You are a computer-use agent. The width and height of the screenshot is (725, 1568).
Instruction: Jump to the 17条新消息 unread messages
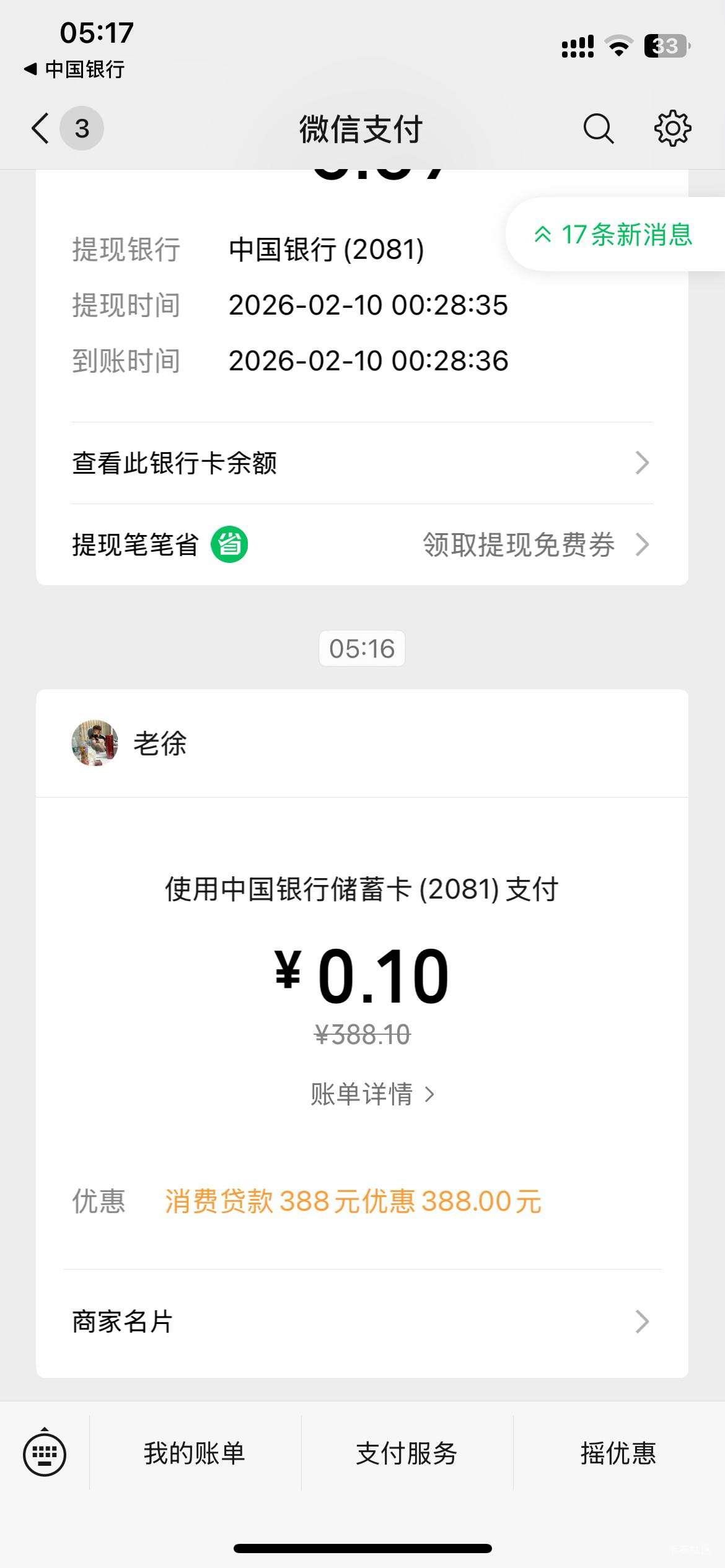[x=613, y=235]
